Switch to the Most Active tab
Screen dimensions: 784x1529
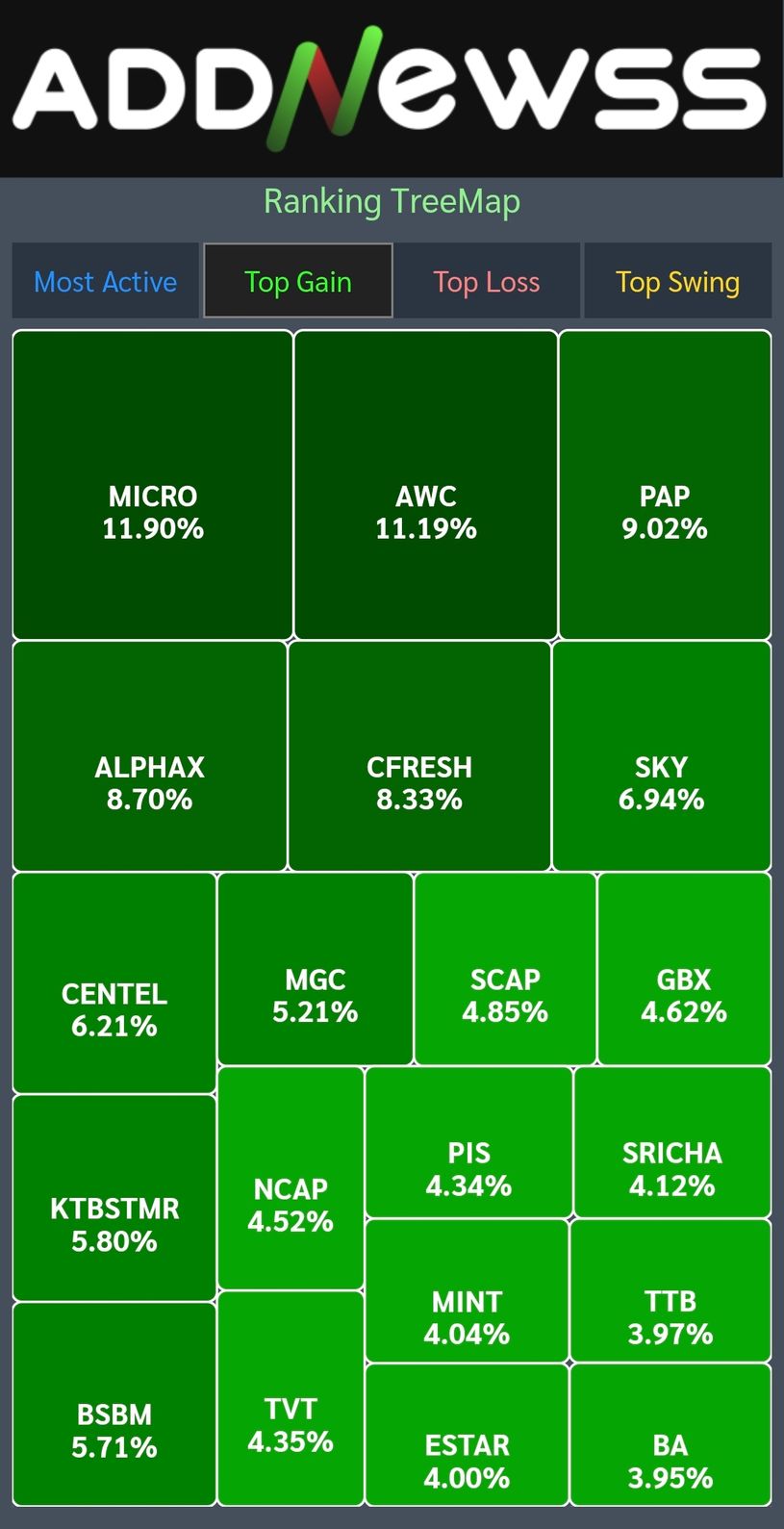(x=105, y=281)
